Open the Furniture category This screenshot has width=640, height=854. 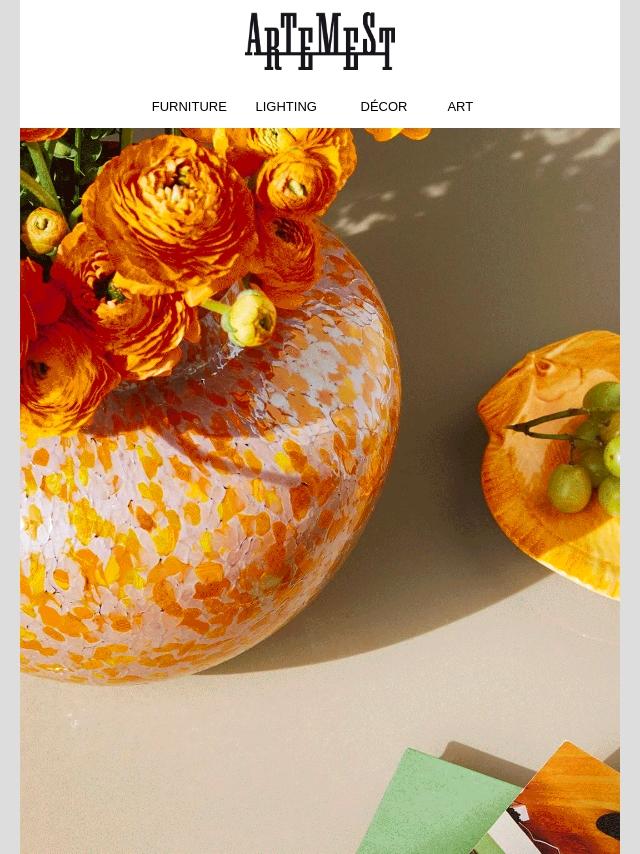189,107
